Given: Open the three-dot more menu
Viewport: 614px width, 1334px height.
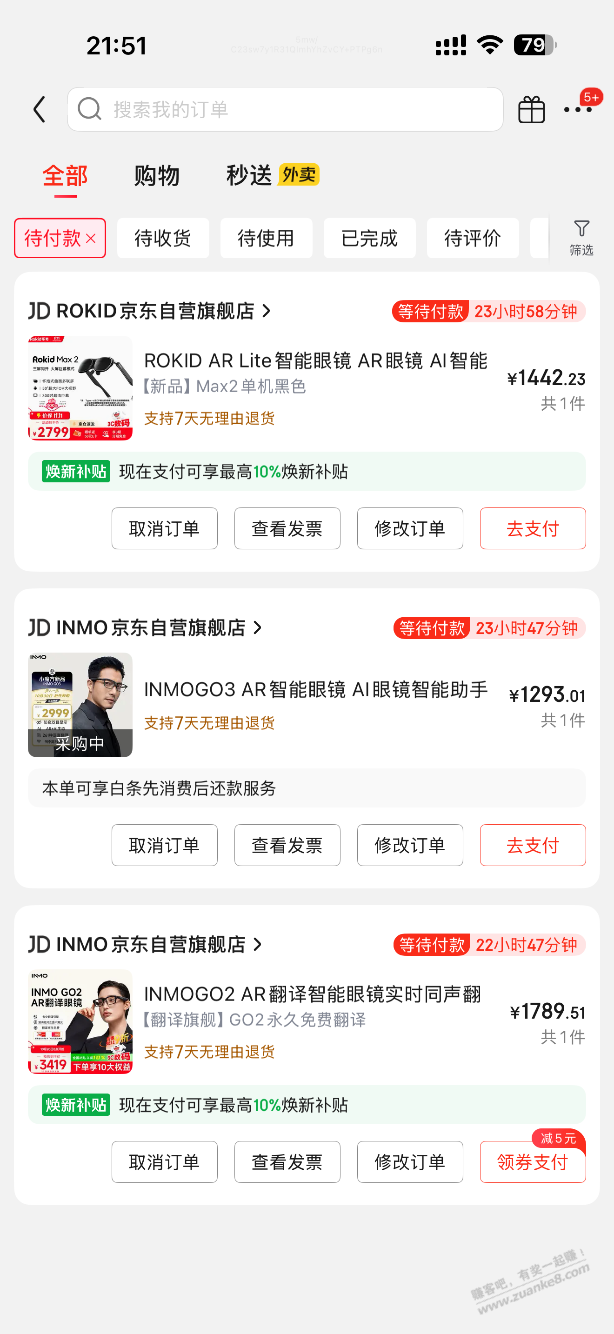Looking at the screenshot, I should (578, 109).
